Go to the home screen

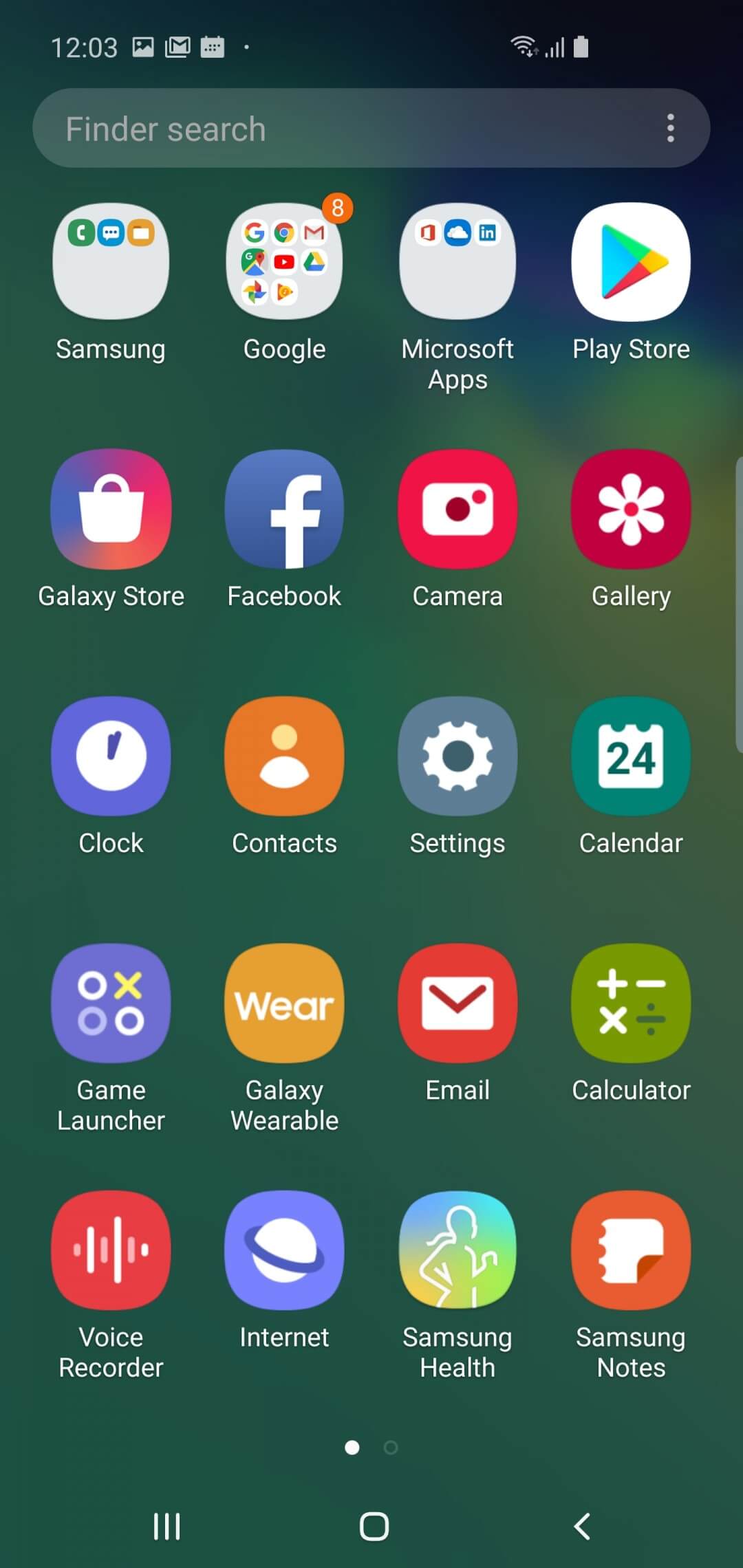374,1526
